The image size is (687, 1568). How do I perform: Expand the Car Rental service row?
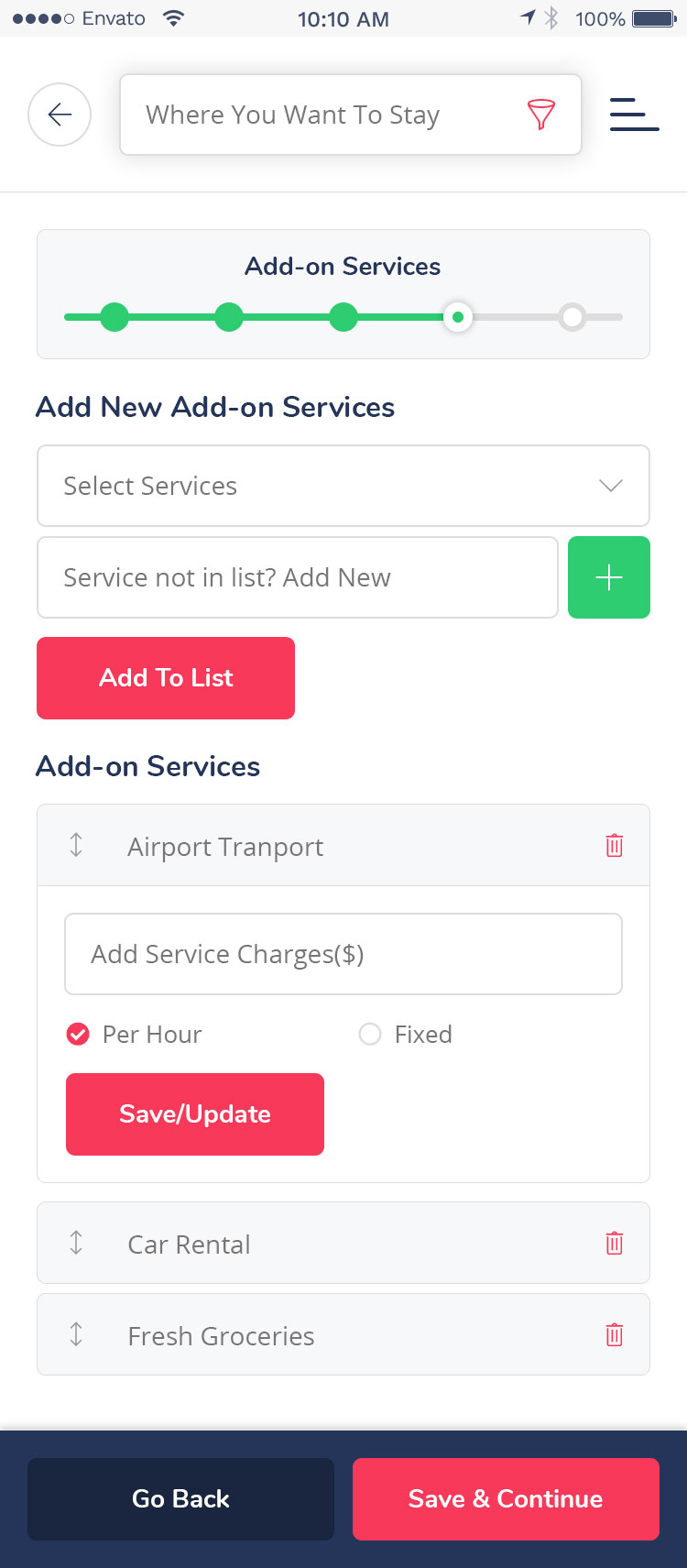click(343, 1244)
